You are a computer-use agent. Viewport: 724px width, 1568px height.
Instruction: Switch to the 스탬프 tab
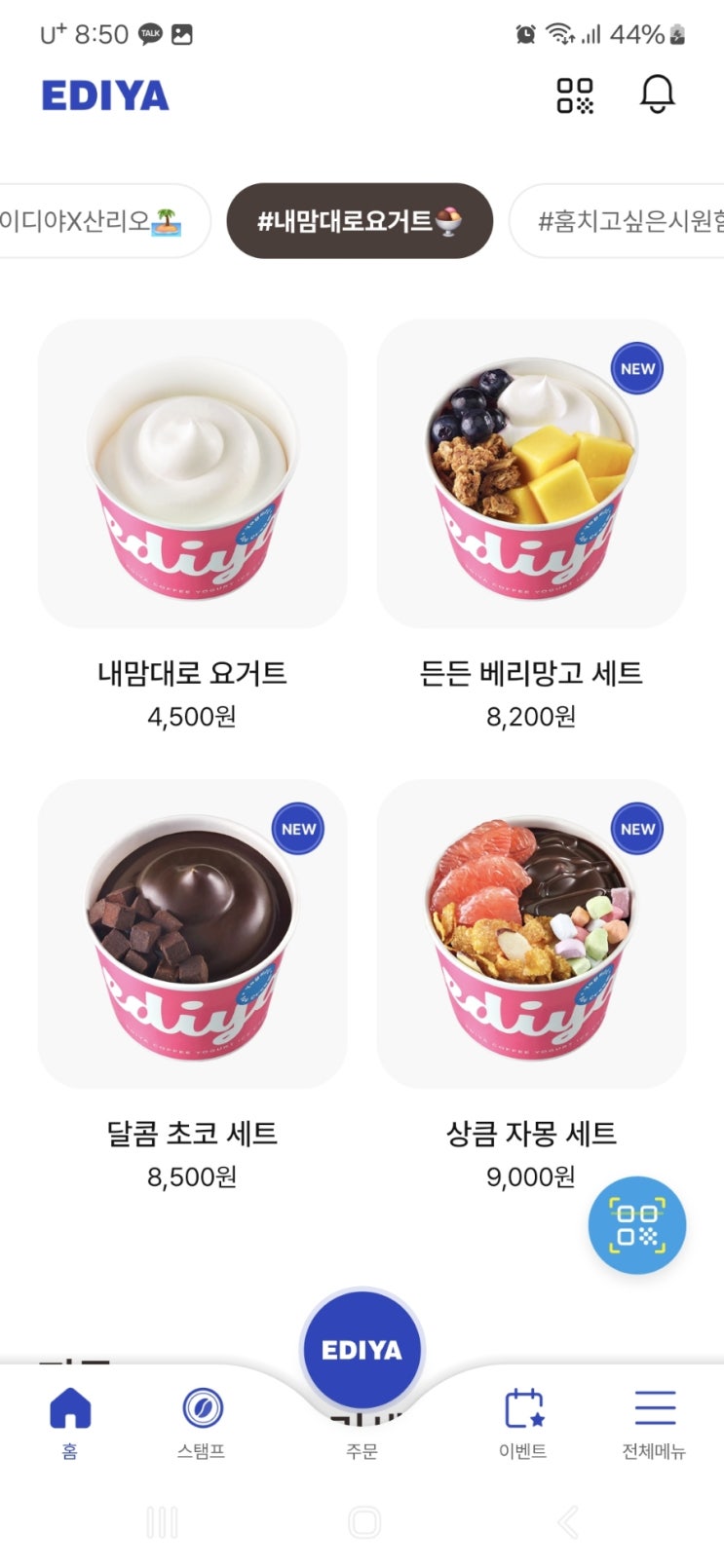coord(202,1422)
